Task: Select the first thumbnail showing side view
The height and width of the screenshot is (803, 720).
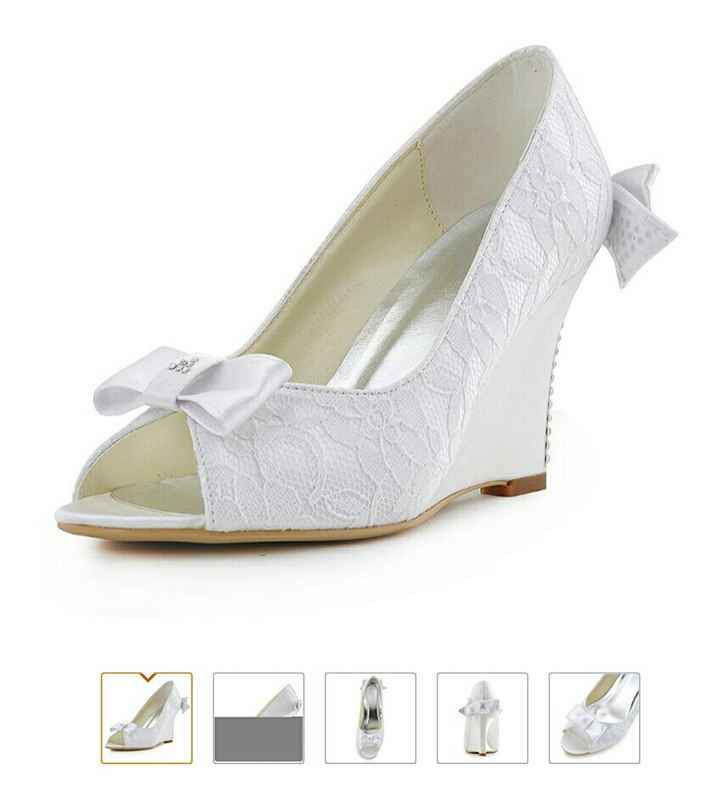Action: tap(147, 718)
